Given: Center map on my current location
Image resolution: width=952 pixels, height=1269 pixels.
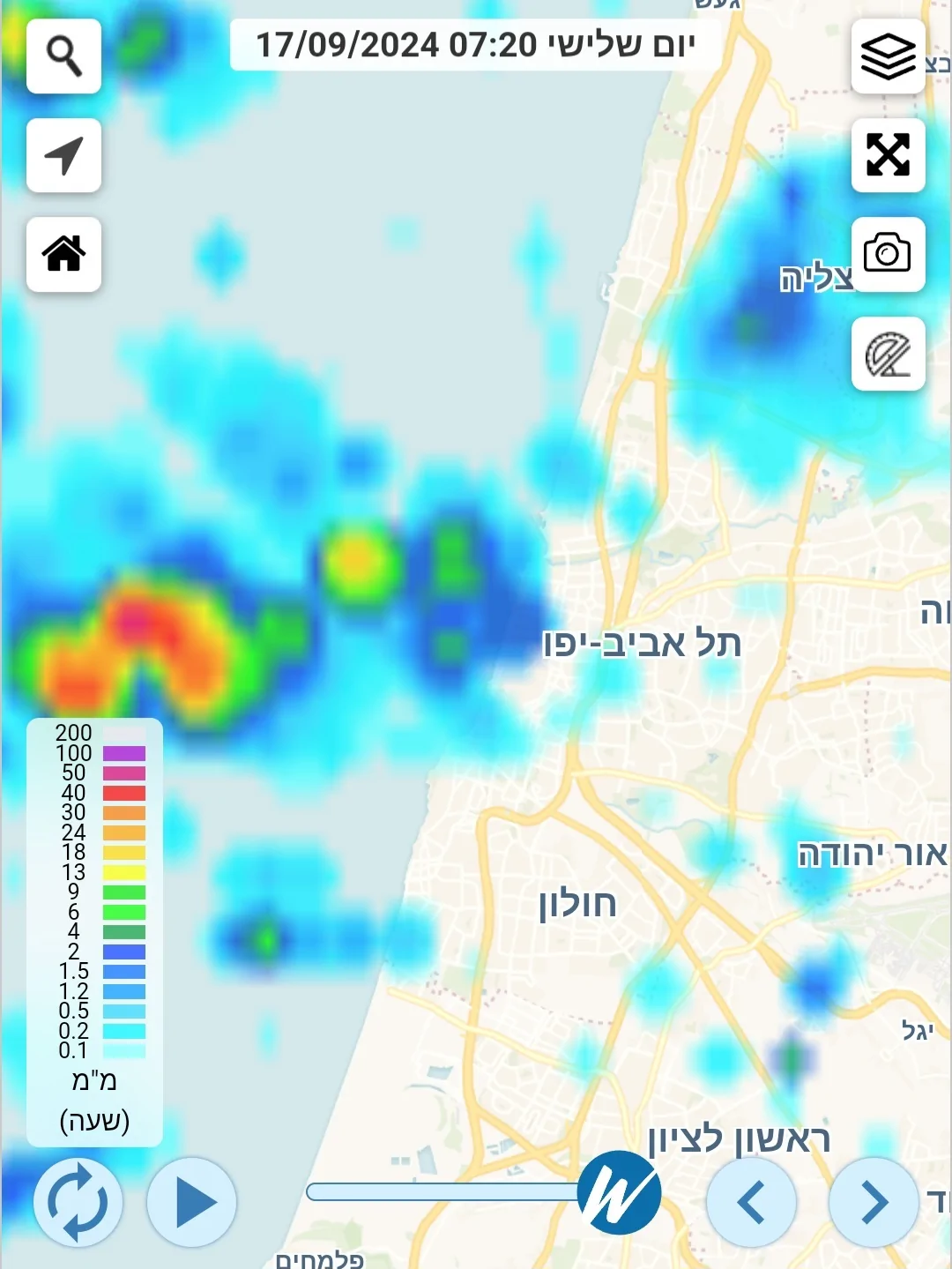Looking at the screenshot, I should (63, 155).
